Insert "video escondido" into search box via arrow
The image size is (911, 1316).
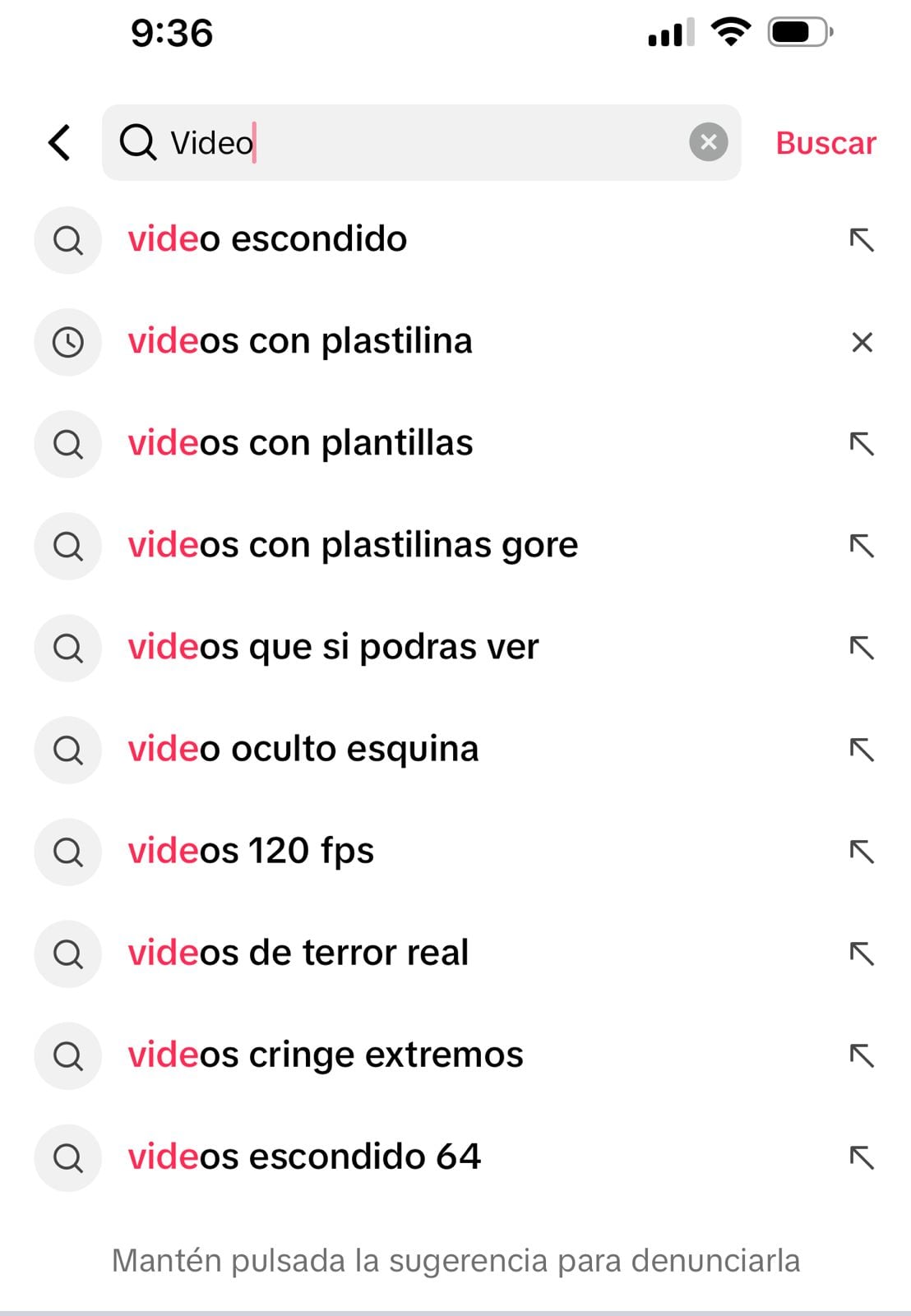pos(862,240)
